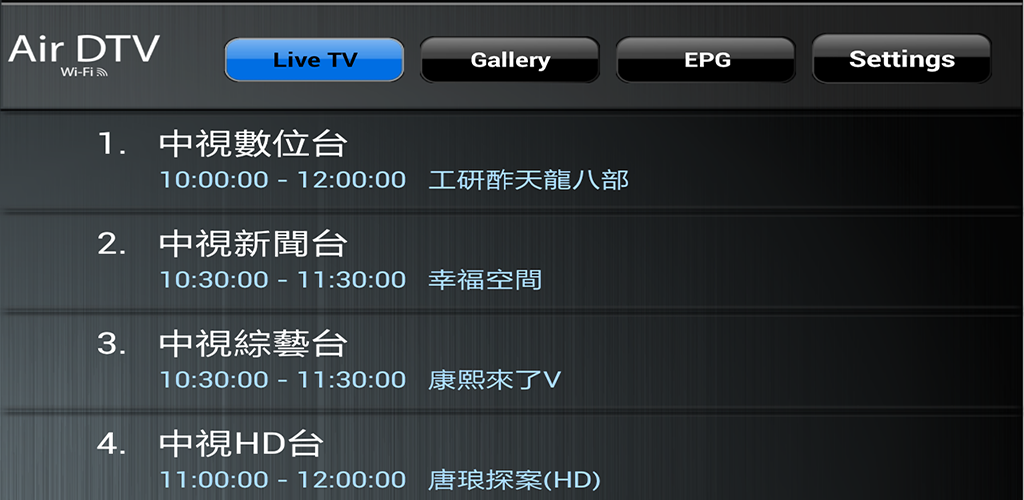Open channel 3 中視綜藝台
Screen dimensions: 1024x500
point(253,345)
